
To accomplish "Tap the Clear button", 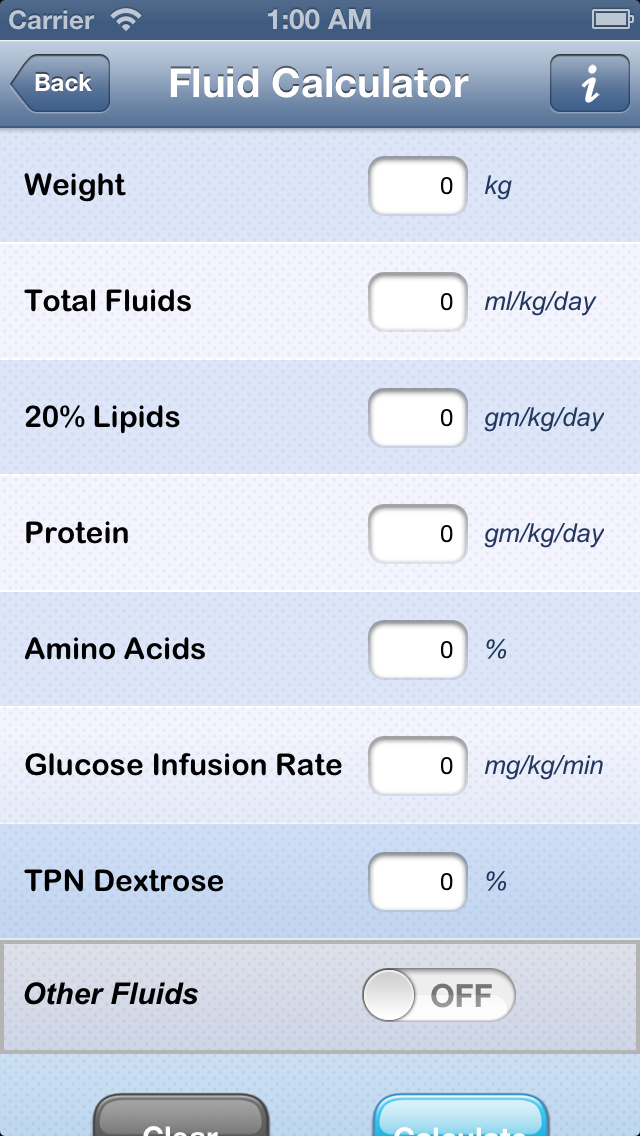I will click(x=181, y=1116).
